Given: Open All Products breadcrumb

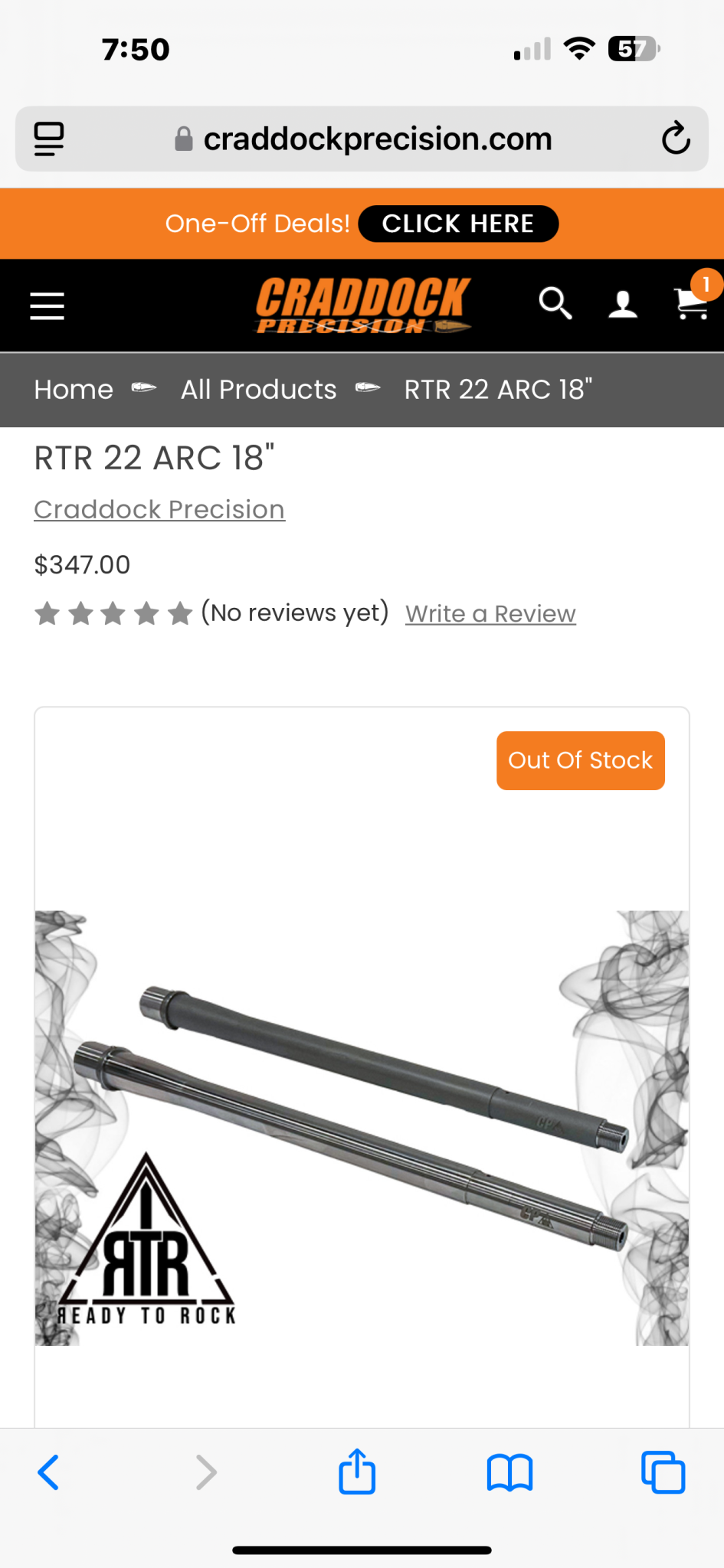Looking at the screenshot, I should tap(259, 390).
